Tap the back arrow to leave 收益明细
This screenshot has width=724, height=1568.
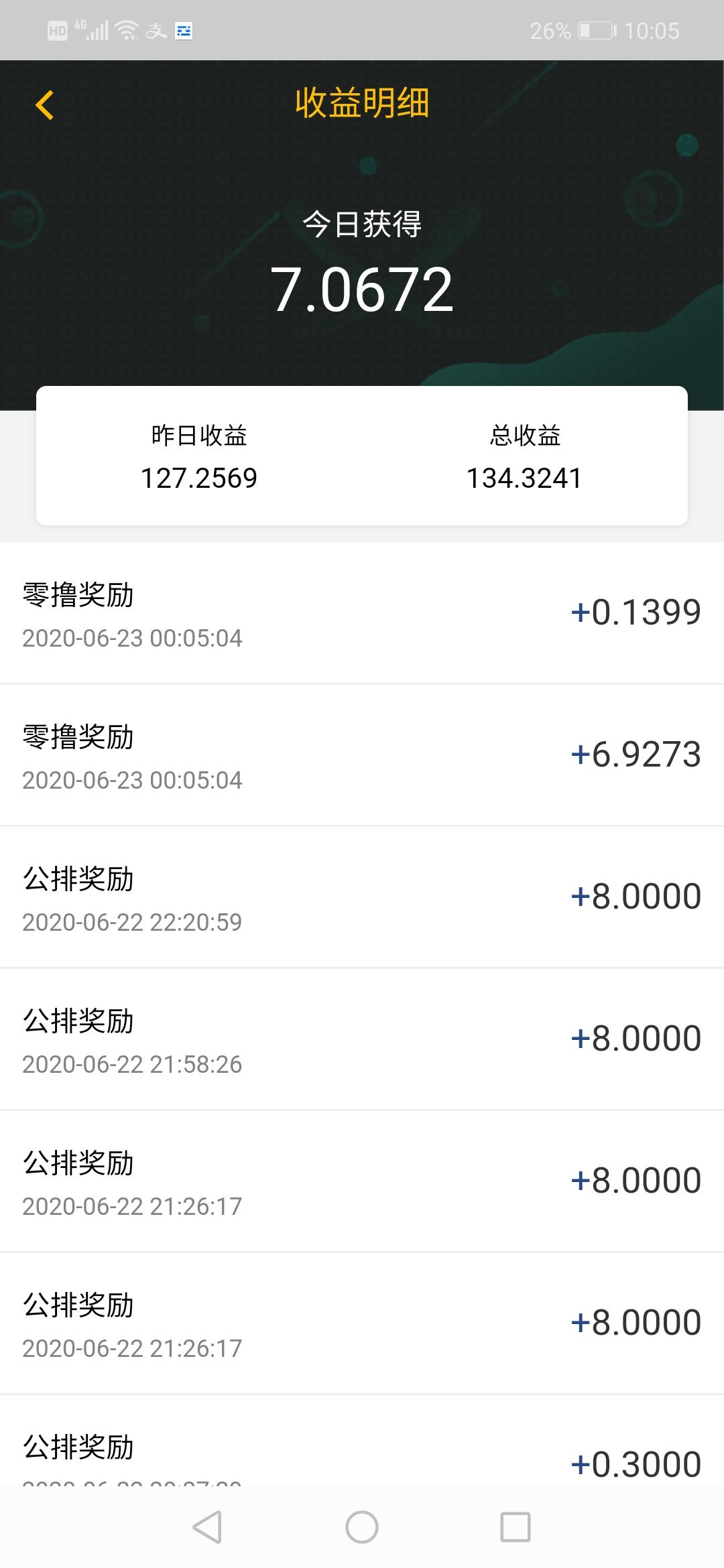[44, 105]
